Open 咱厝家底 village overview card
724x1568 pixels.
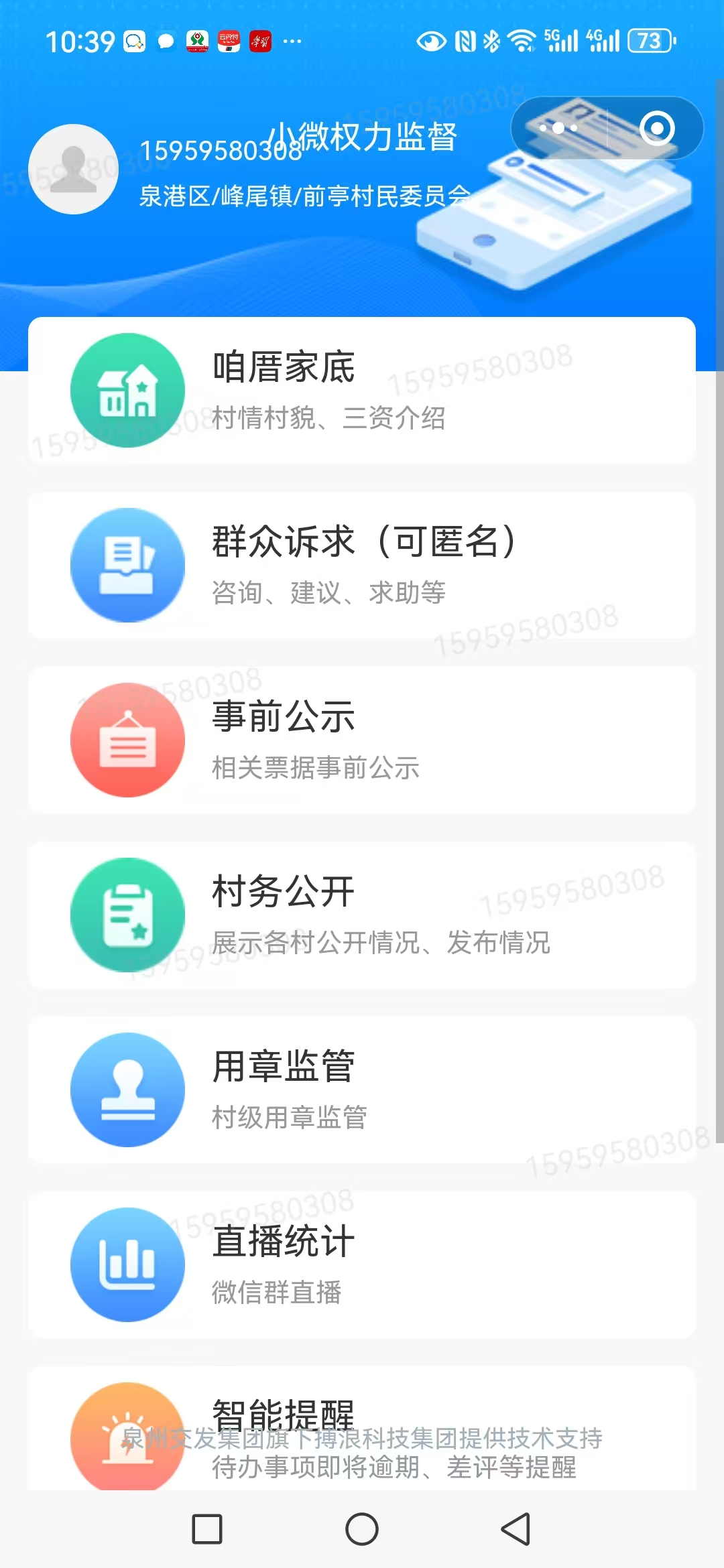[x=362, y=391]
